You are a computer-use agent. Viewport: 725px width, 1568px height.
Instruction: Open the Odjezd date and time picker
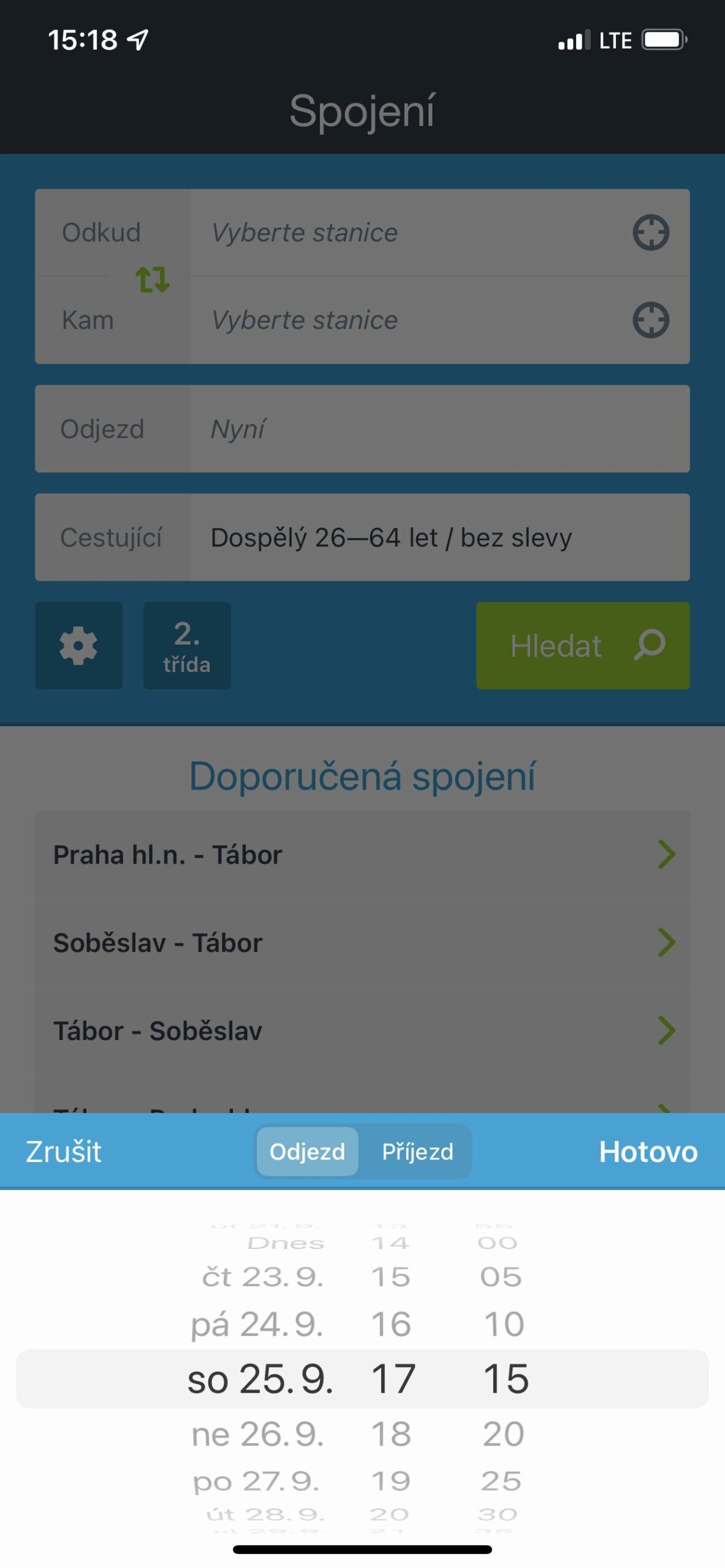pos(439,429)
